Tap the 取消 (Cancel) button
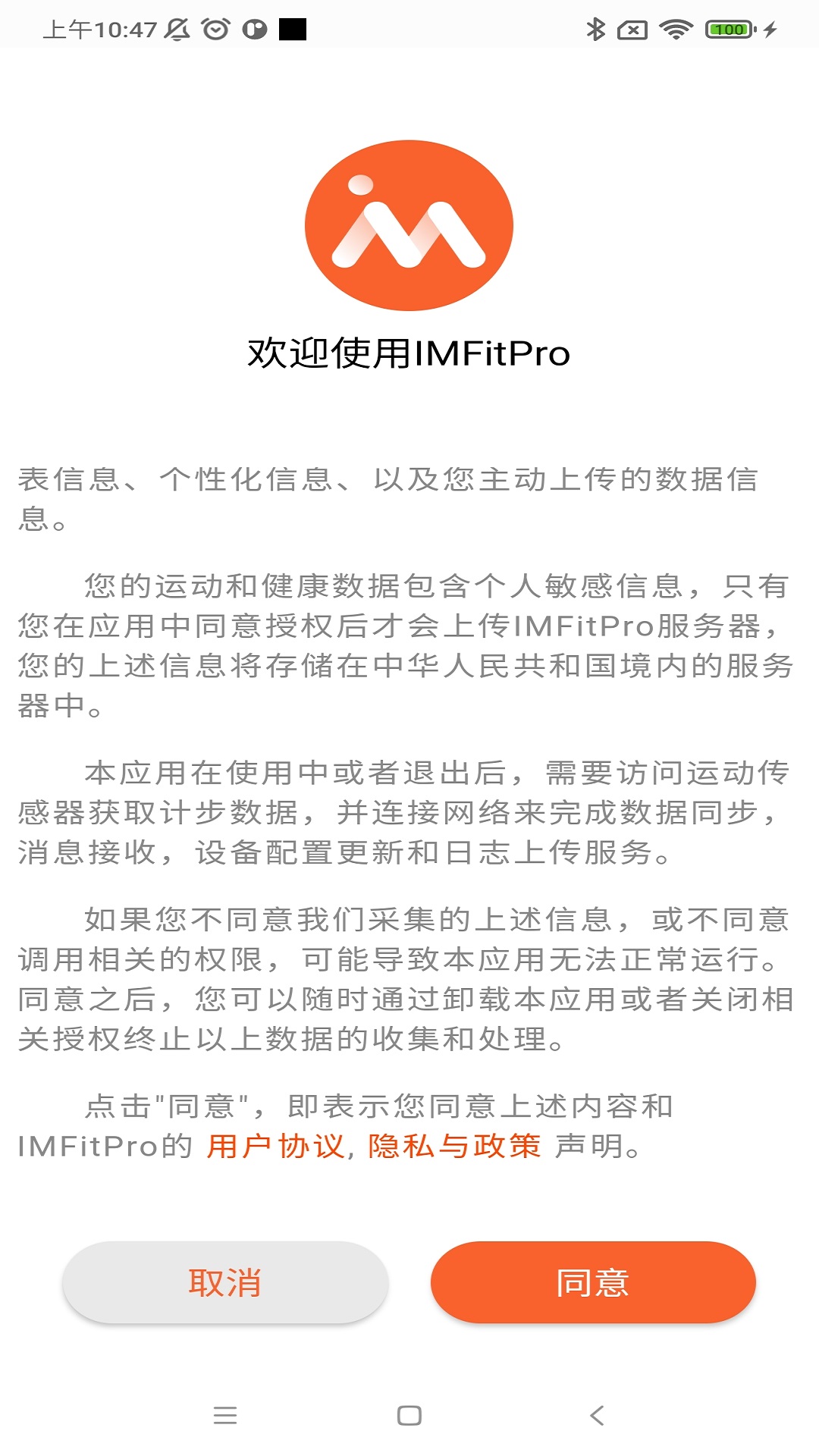Viewport: 819px width, 1456px height. tap(225, 1282)
